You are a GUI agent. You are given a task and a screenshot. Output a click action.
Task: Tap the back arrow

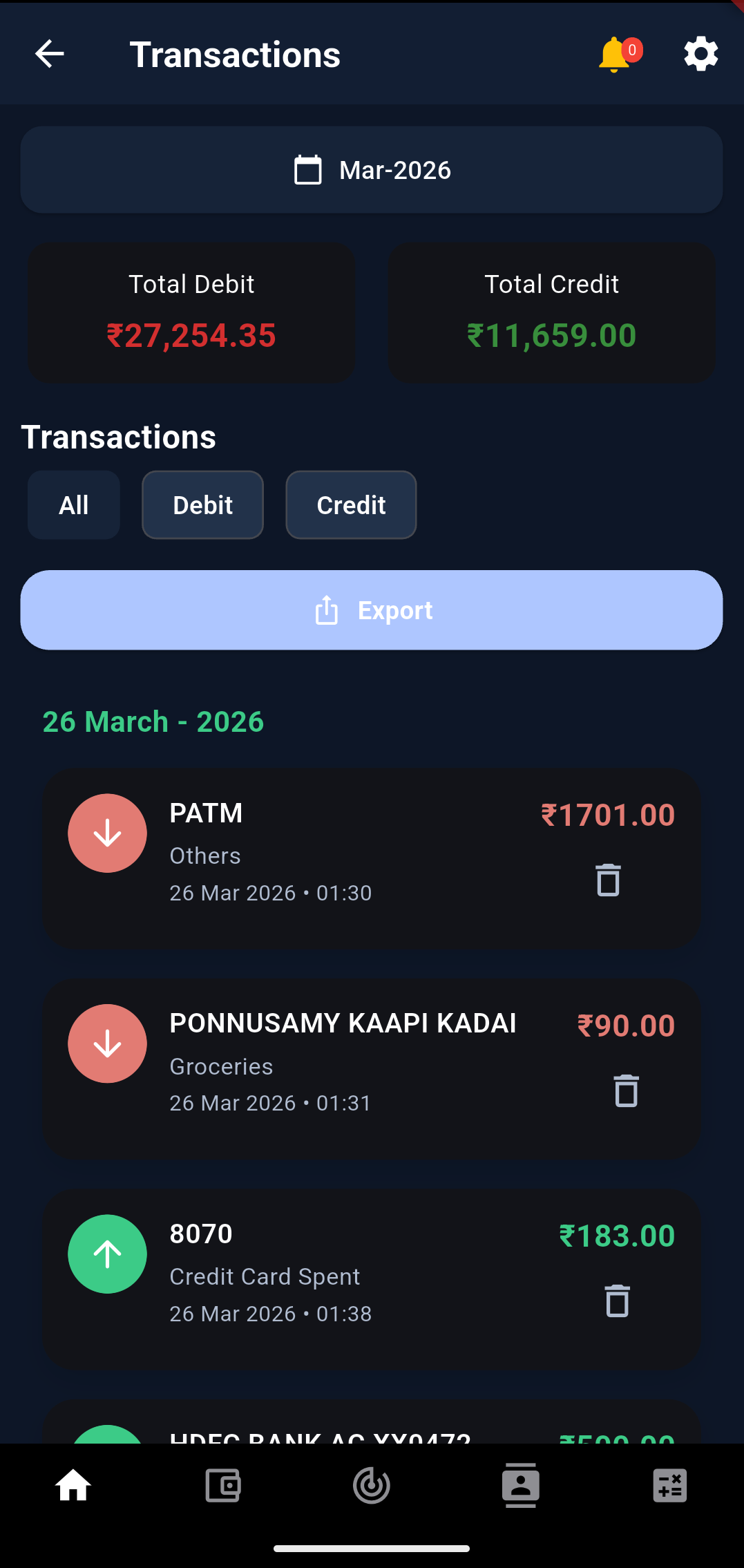tap(48, 53)
